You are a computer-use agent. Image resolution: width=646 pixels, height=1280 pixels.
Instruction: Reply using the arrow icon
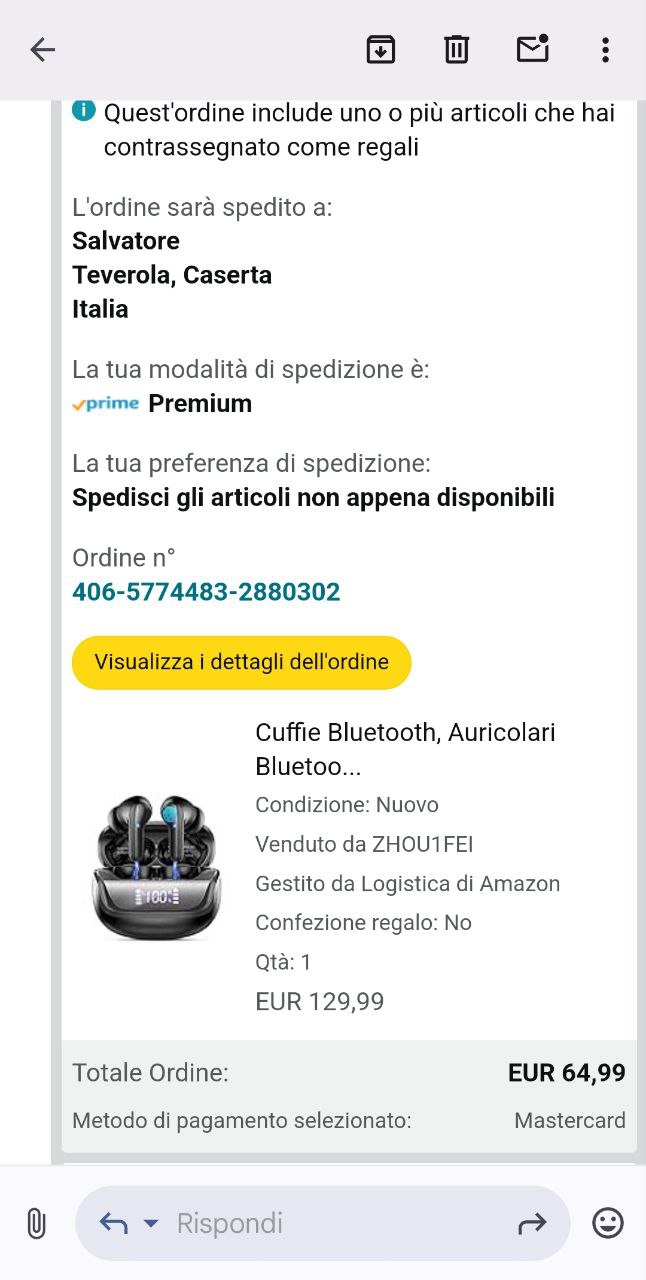click(113, 1223)
